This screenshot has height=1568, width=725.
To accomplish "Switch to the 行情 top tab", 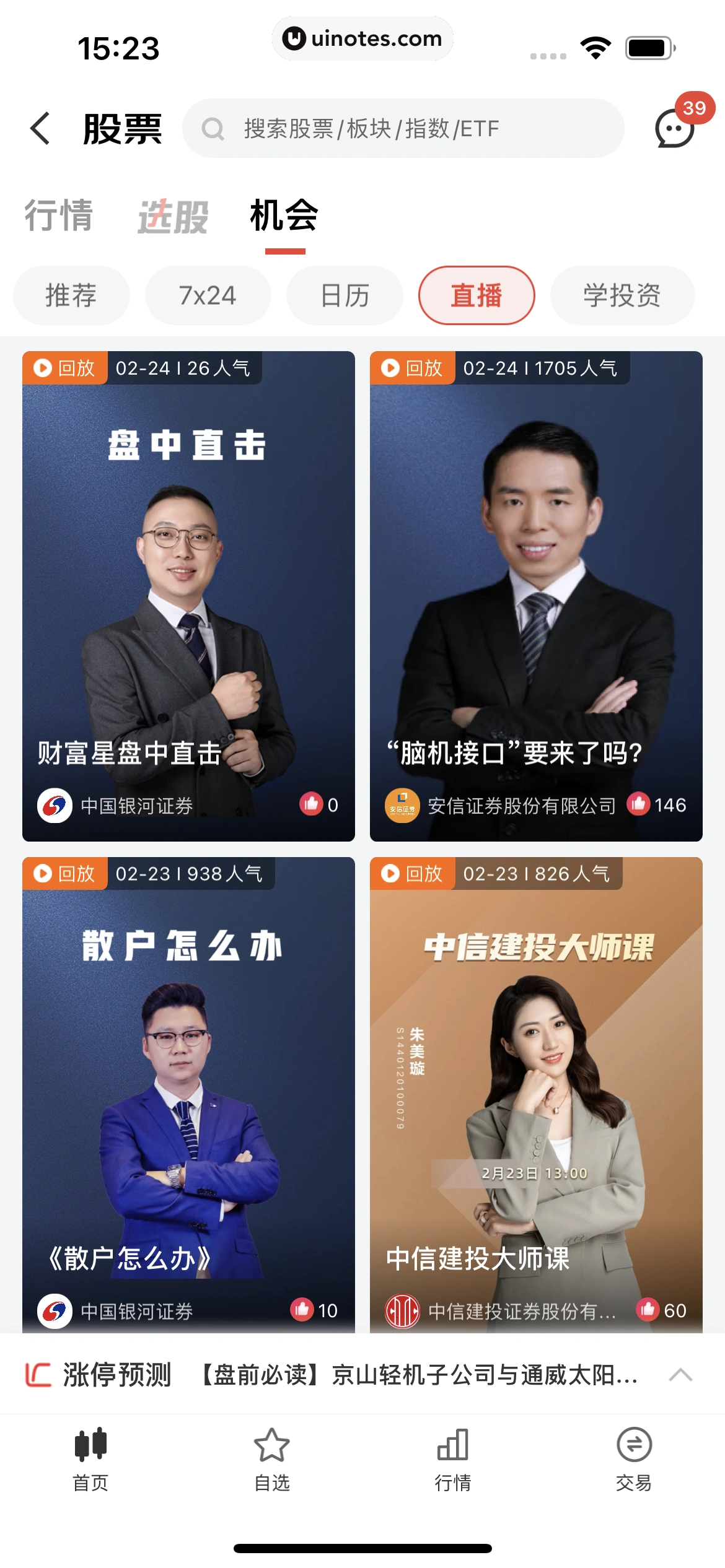I will [59, 216].
